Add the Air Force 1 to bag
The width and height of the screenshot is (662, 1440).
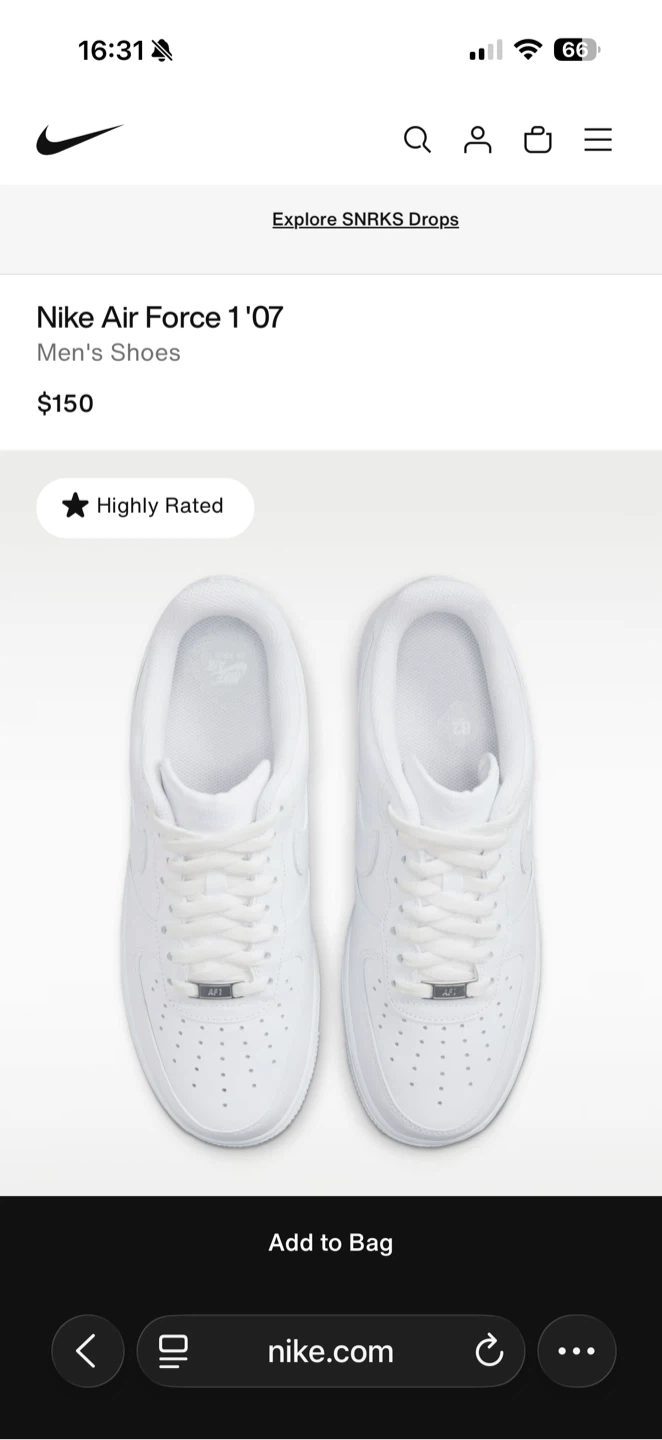pyautogui.click(x=331, y=1243)
